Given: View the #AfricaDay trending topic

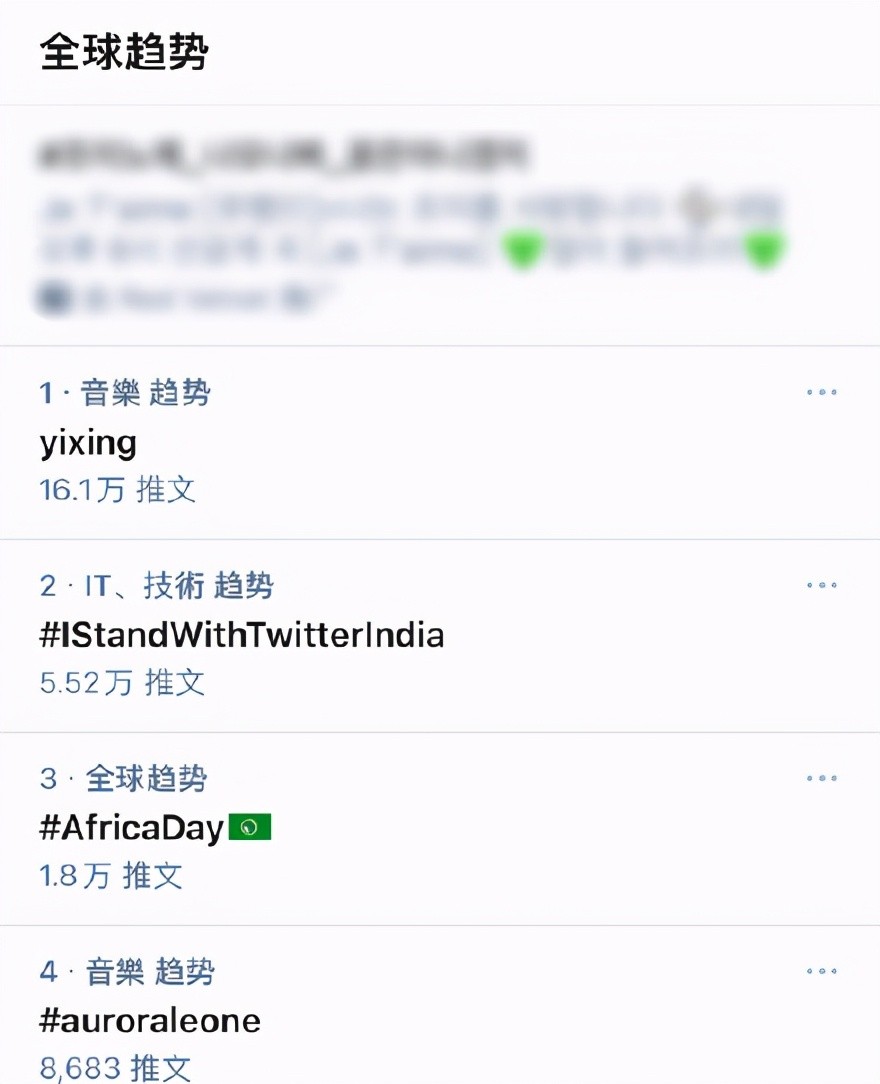Looking at the screenshot, I should pyautogui.click(x=131, y=828).
